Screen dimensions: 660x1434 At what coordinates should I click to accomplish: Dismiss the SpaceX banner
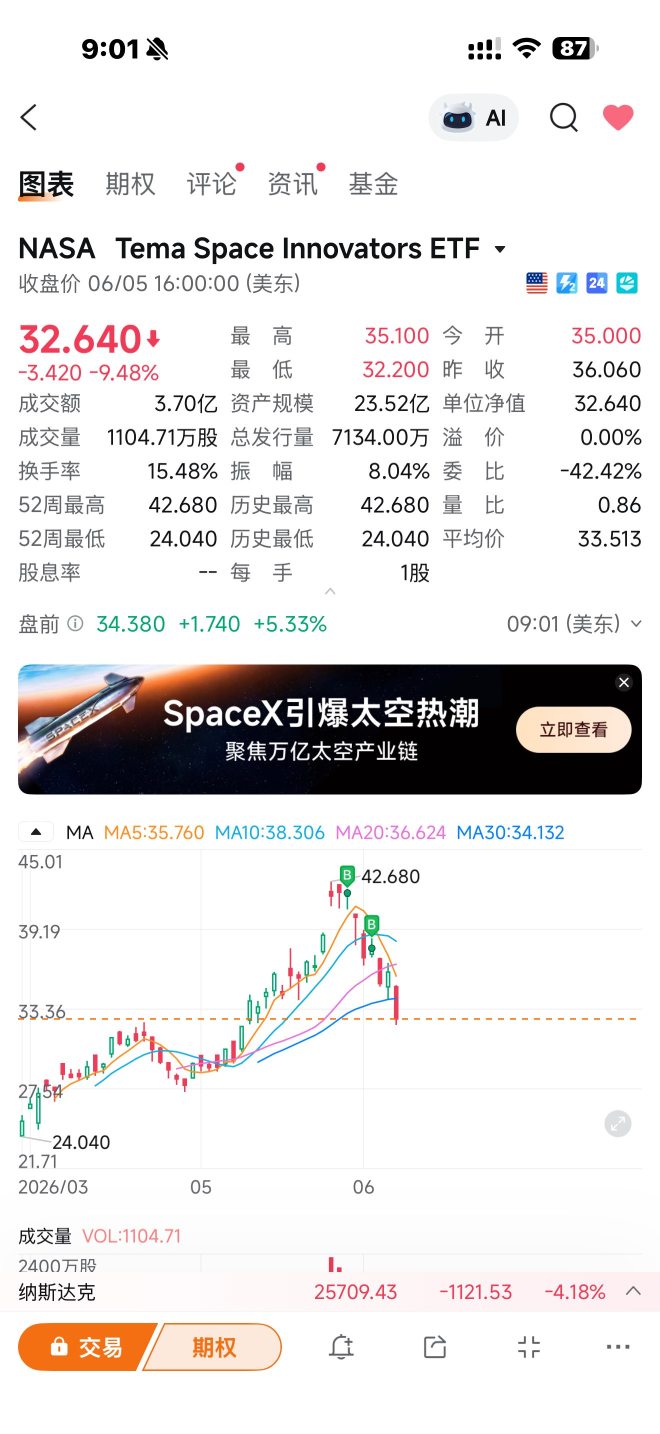point(624,683)
